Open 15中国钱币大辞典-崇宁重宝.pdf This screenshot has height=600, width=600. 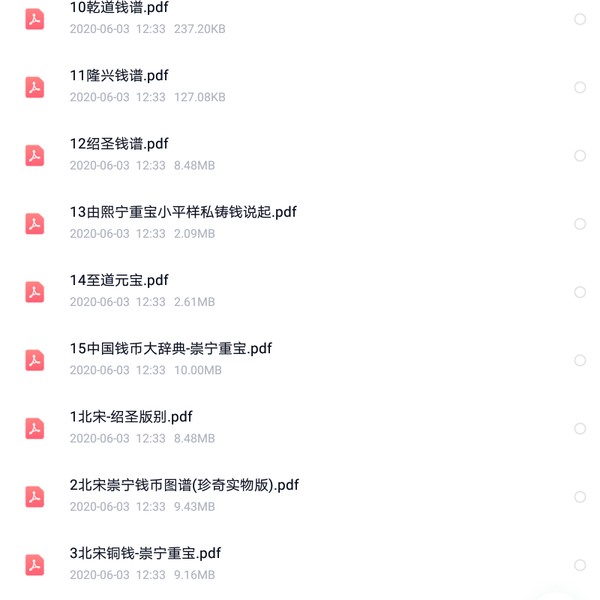point(171,349)
